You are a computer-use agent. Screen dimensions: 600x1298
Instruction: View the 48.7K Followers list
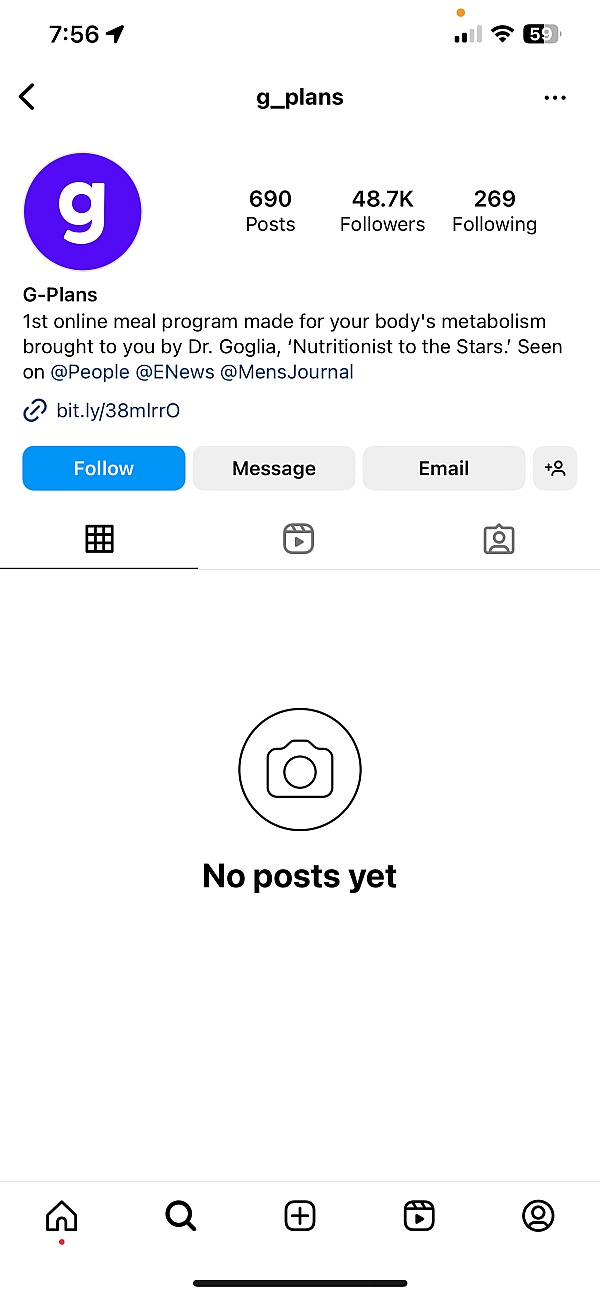382,210
